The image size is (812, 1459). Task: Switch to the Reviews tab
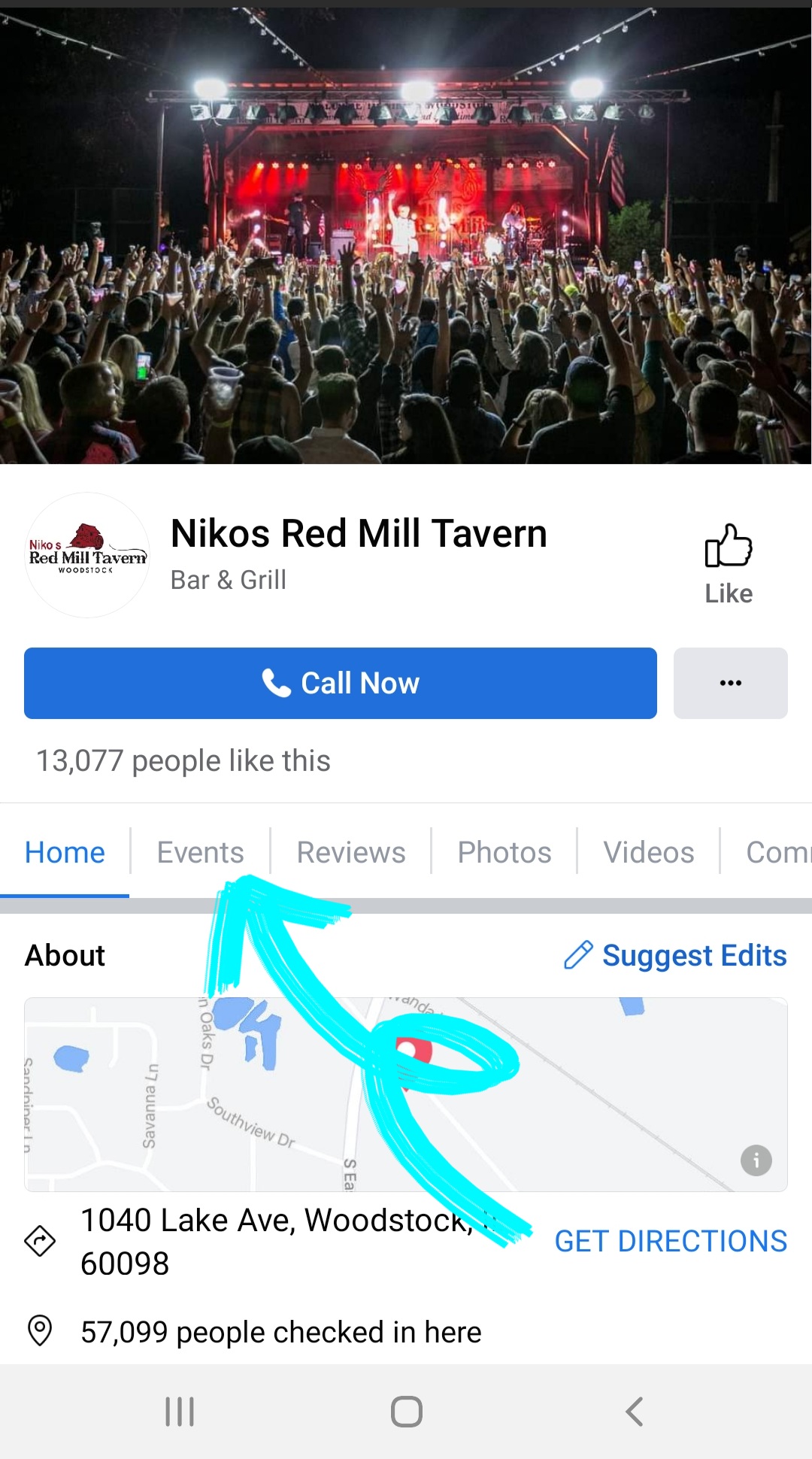[x=351, y=852]
